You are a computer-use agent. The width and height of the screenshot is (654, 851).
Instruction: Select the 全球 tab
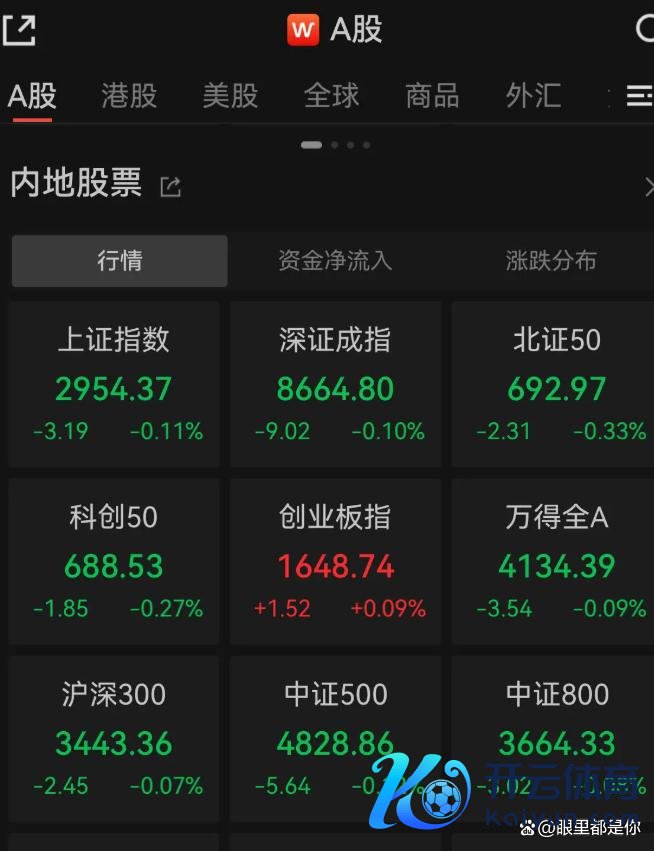click(x=331, y=96)
